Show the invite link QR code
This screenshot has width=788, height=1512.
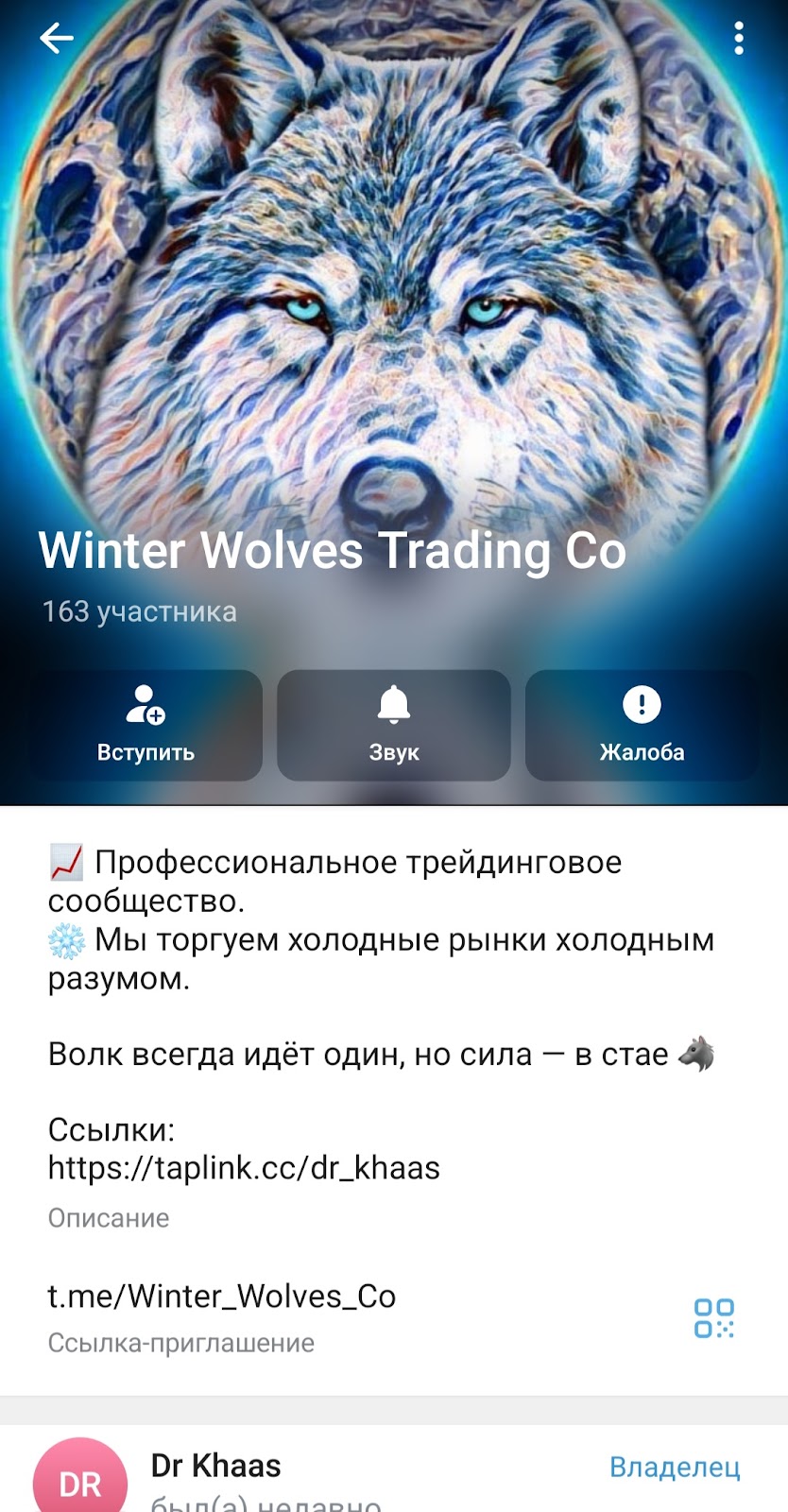[713, 1317]
